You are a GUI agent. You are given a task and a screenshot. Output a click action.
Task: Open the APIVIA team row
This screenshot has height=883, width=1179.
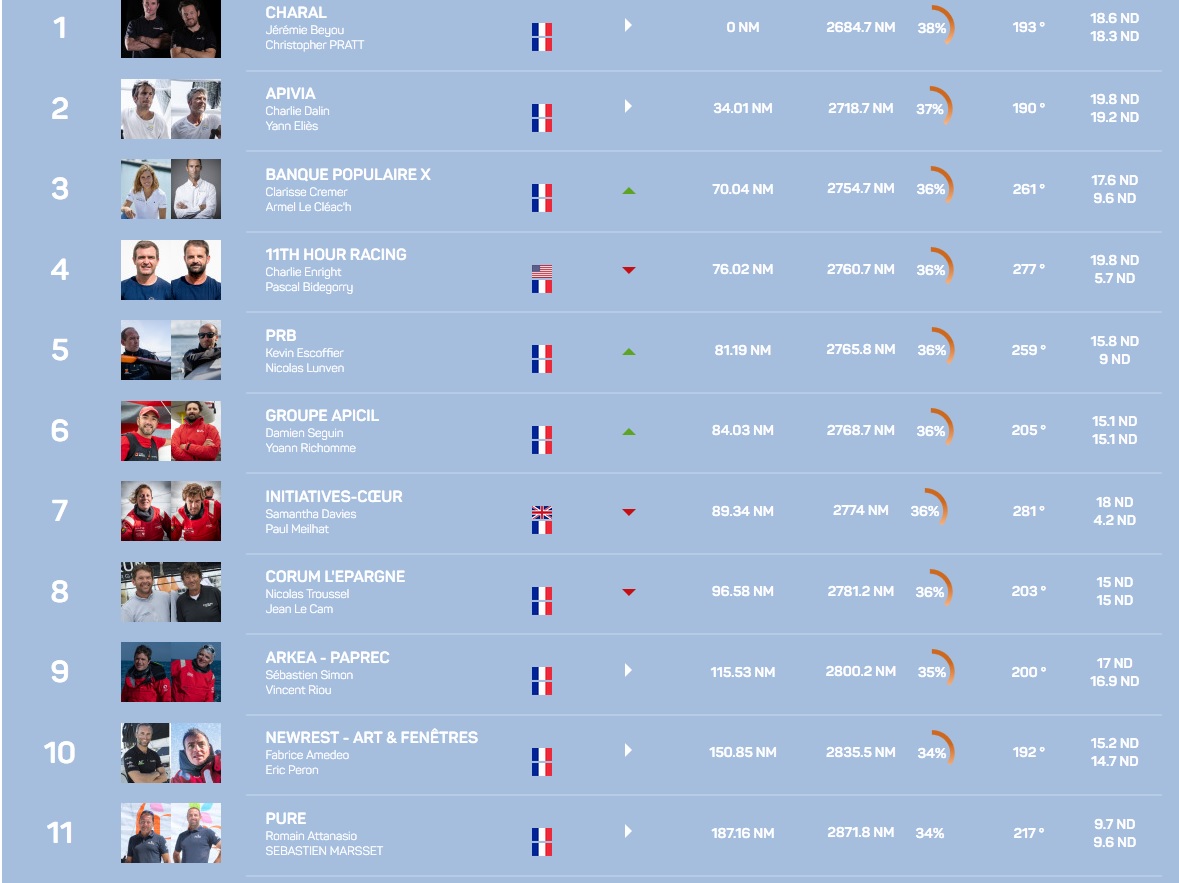click(x=290, y=93)
